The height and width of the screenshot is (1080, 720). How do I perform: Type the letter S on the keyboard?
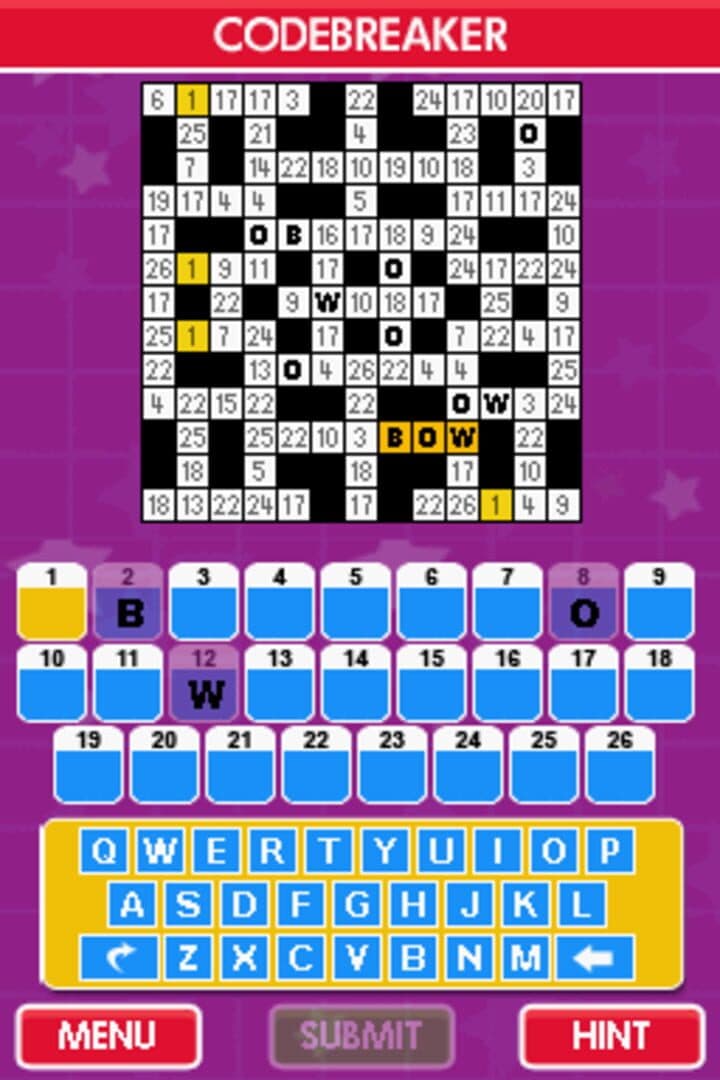[187, 905]
